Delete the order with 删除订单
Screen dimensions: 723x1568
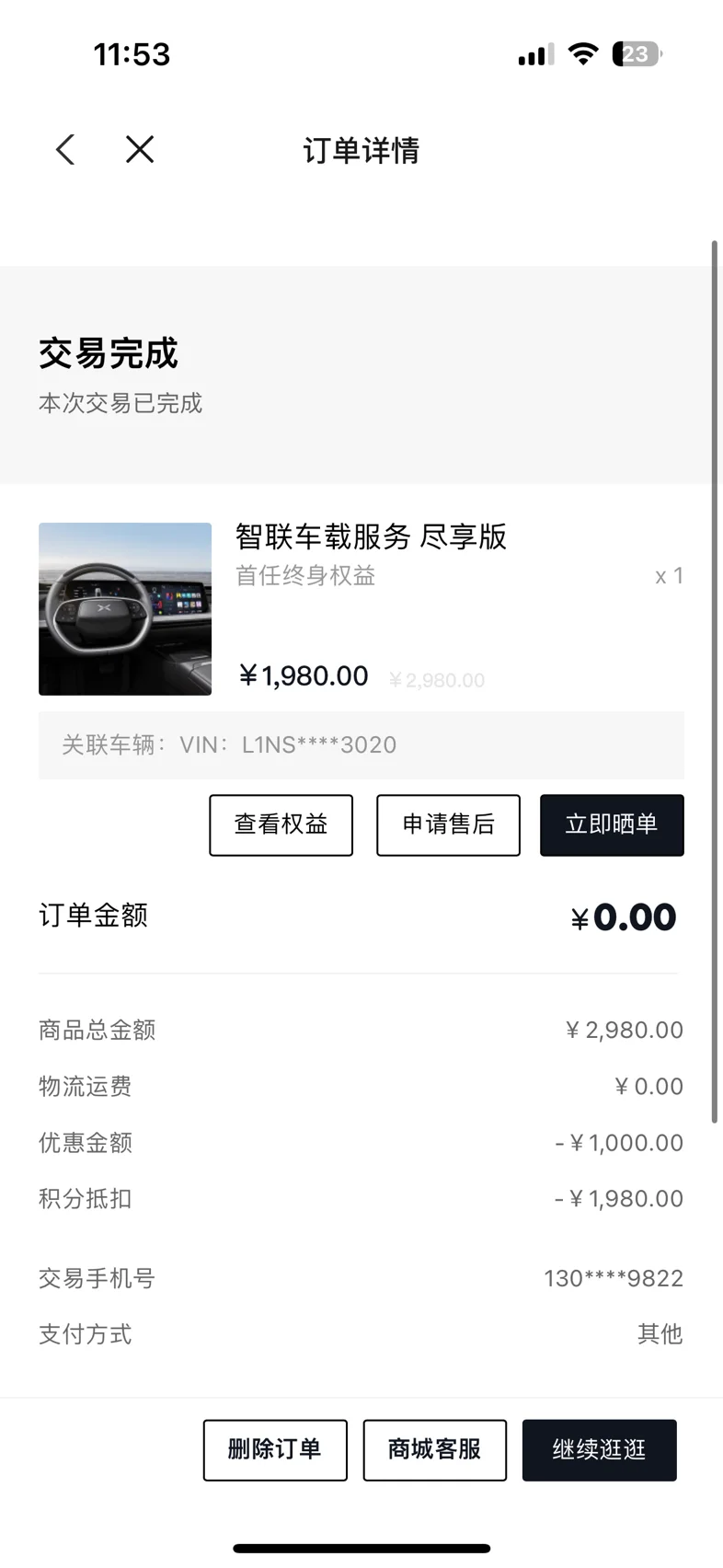(x=275, y=1449)
